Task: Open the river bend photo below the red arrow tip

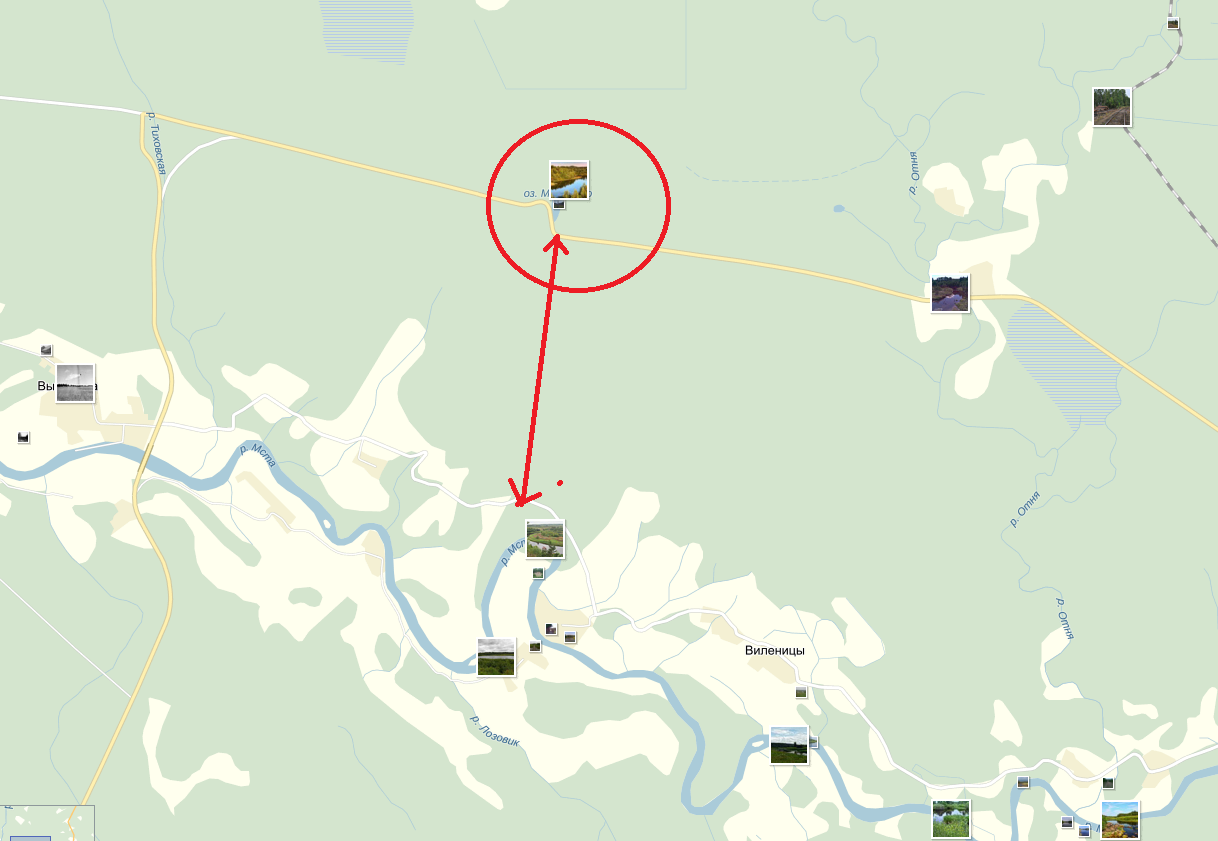Action: (x=545, y=538)
